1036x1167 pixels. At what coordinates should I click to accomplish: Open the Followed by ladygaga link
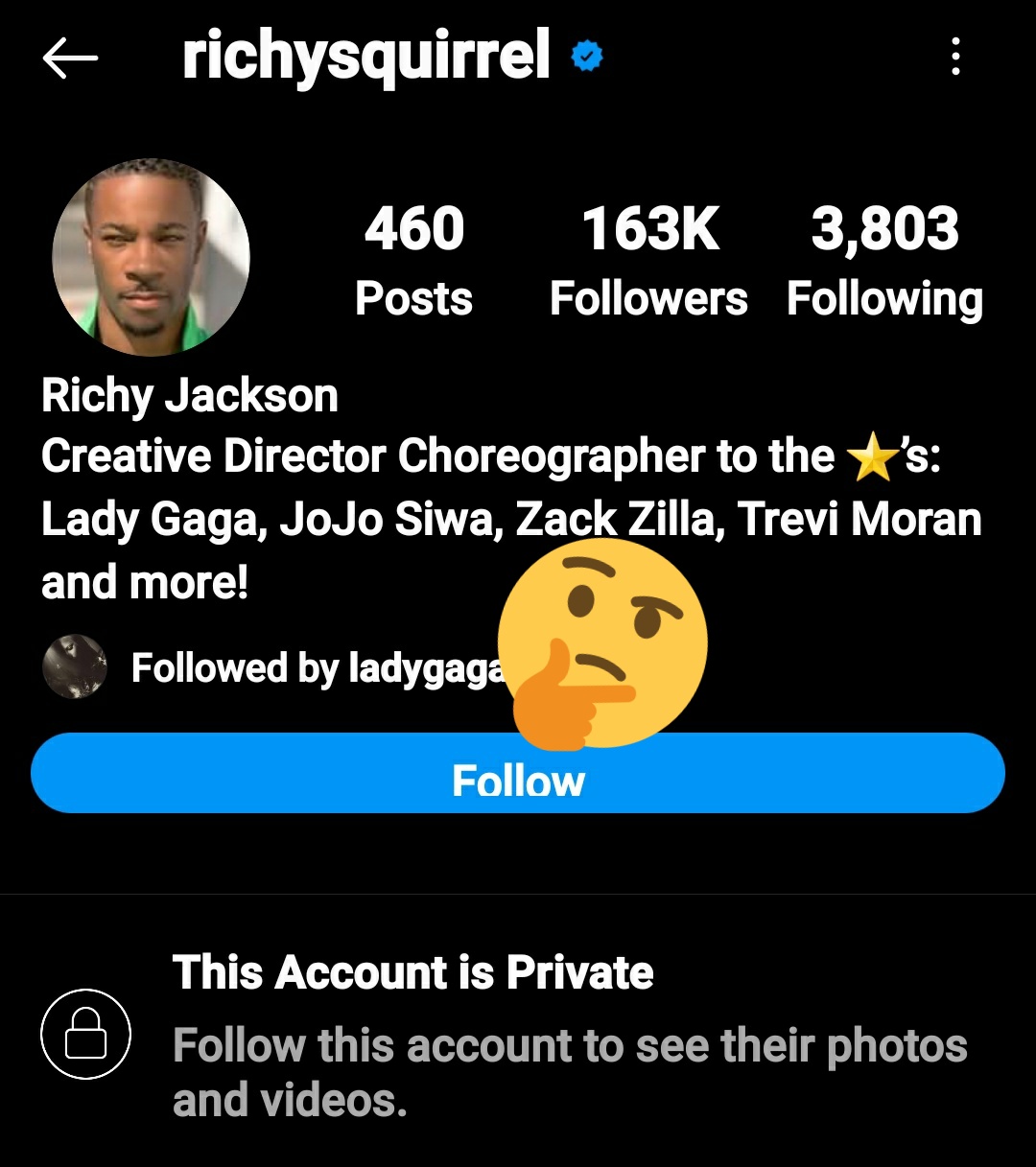pyautogui.click(x=317, y=667)
